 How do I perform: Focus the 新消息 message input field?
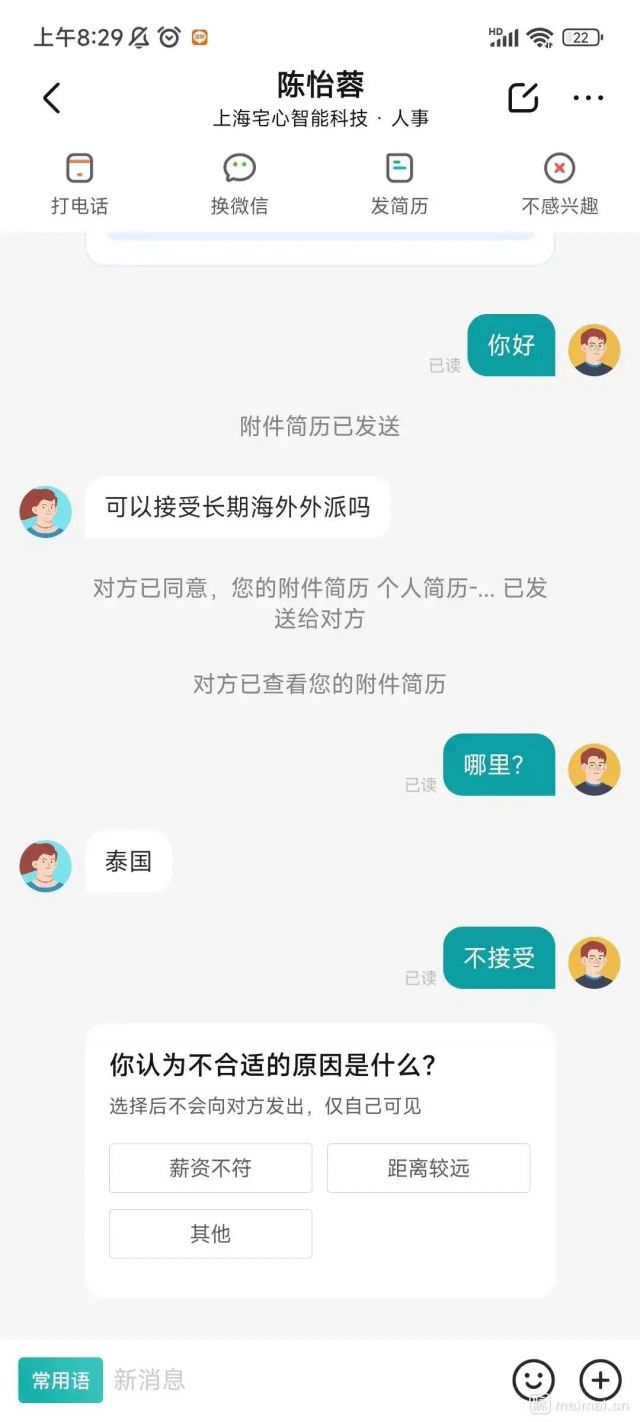300,1380
